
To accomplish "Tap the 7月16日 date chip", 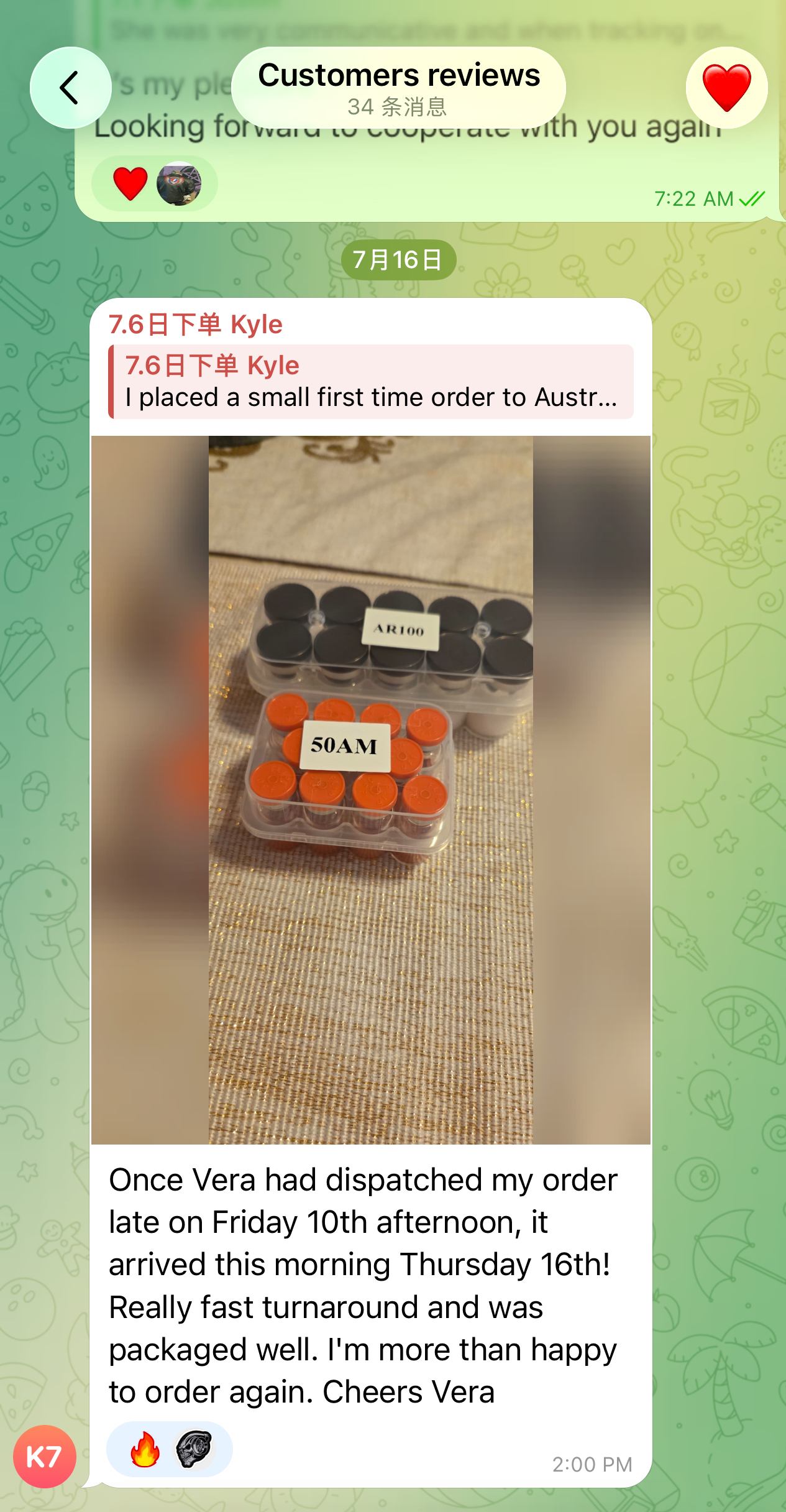I will click(x=398, y=260).
